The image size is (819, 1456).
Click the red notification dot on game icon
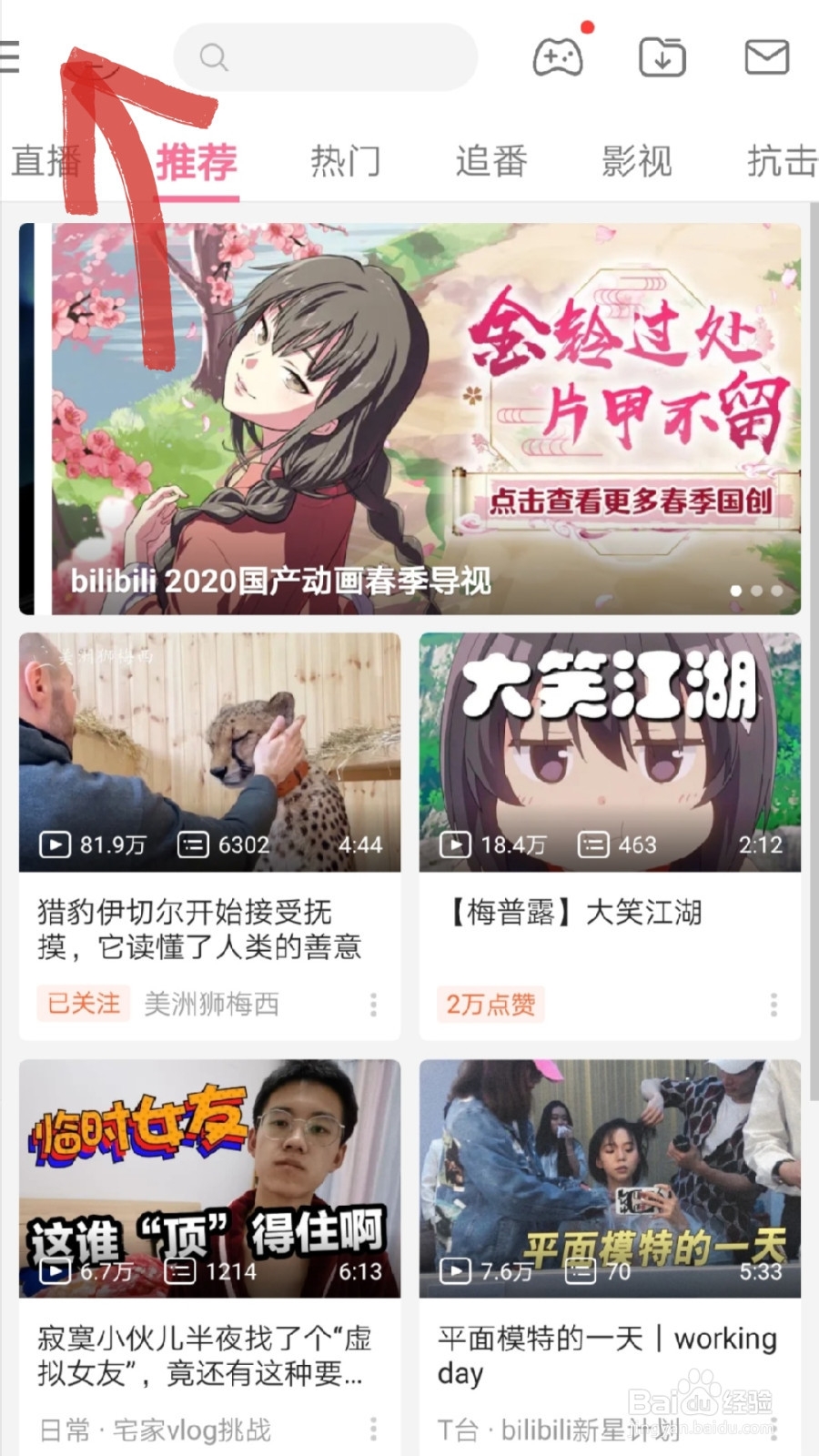pyautogui.click(x=588, y=27)
